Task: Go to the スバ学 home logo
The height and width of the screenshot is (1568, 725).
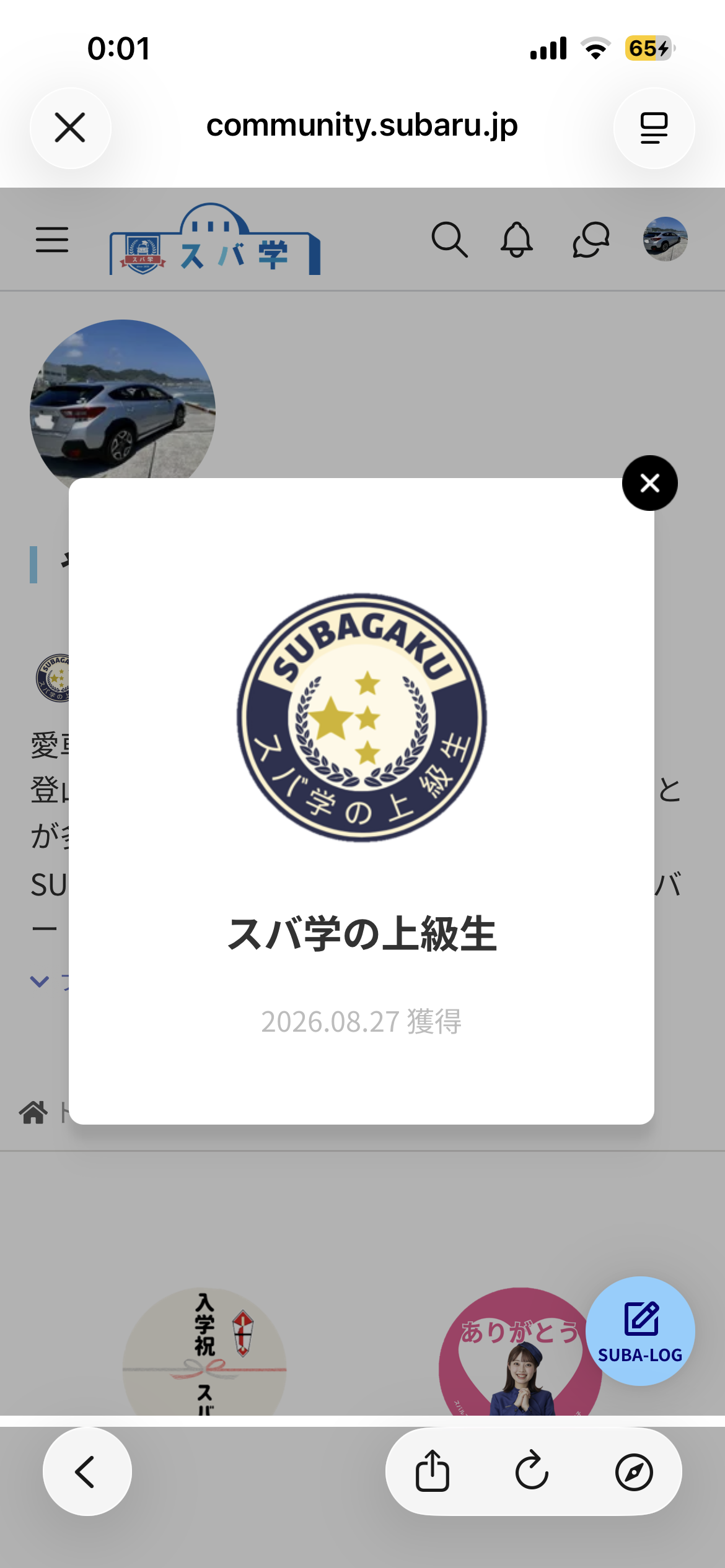Action: [x=215, y=239]
